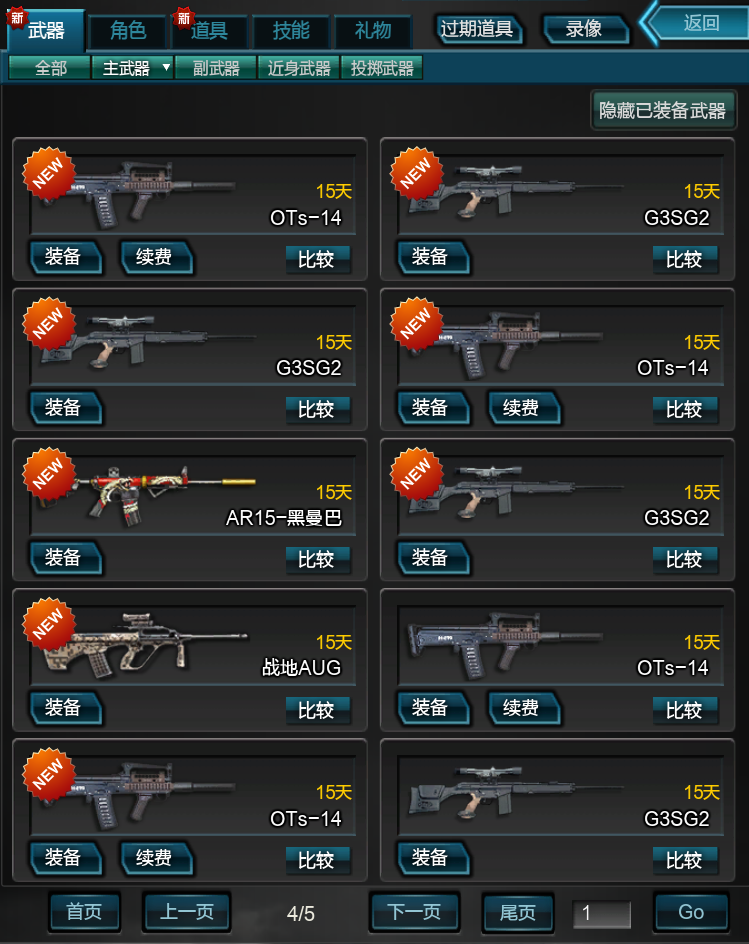Switch to the 角色 tab

(128, 31)
